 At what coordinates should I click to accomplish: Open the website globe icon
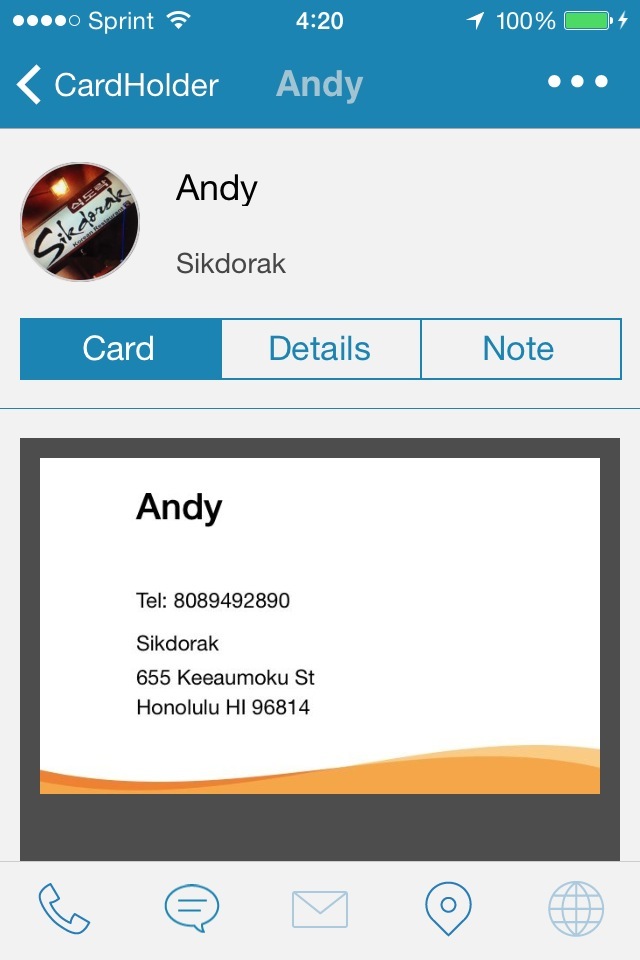coord(576,908)
